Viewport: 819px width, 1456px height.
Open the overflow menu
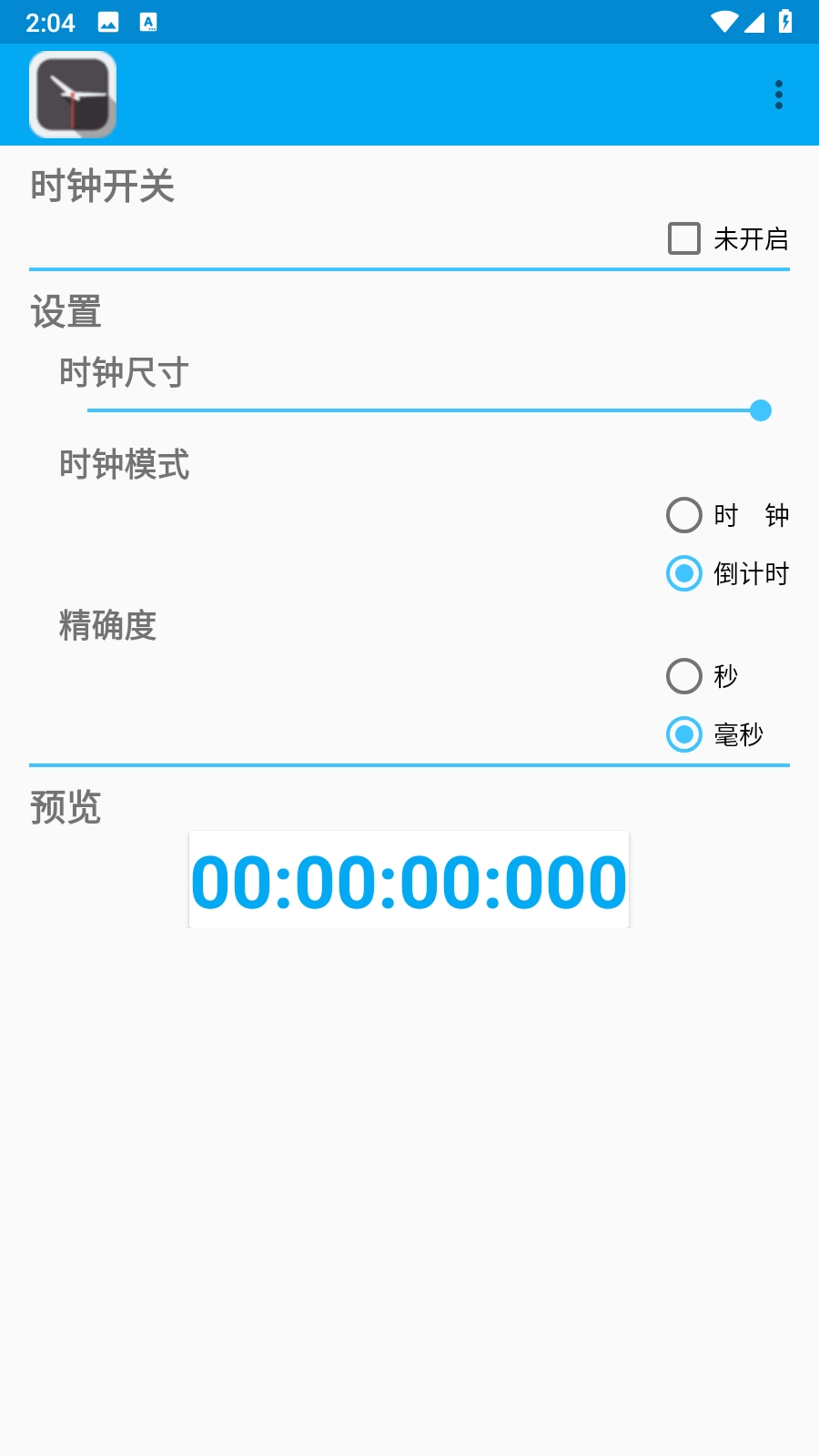pos(778,95)
